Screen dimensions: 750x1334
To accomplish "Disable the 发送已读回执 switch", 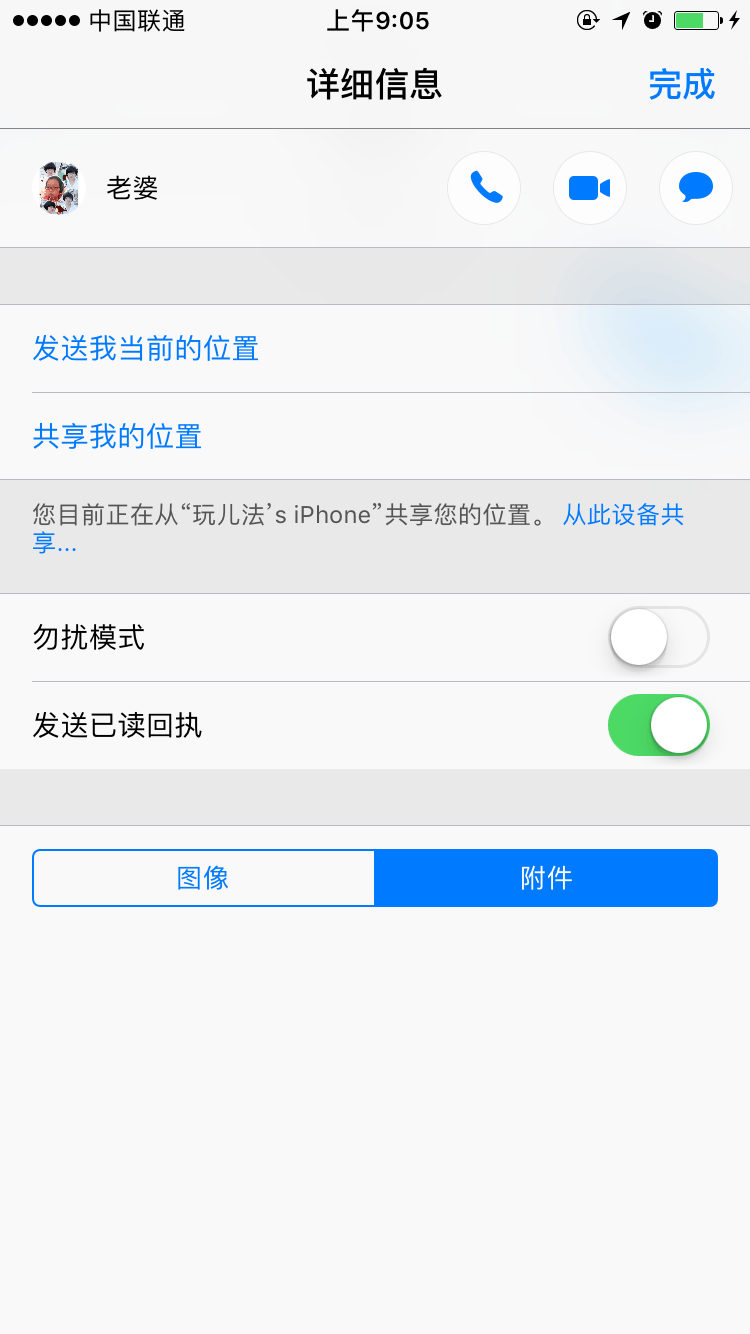I will click(x=659, y=725).
